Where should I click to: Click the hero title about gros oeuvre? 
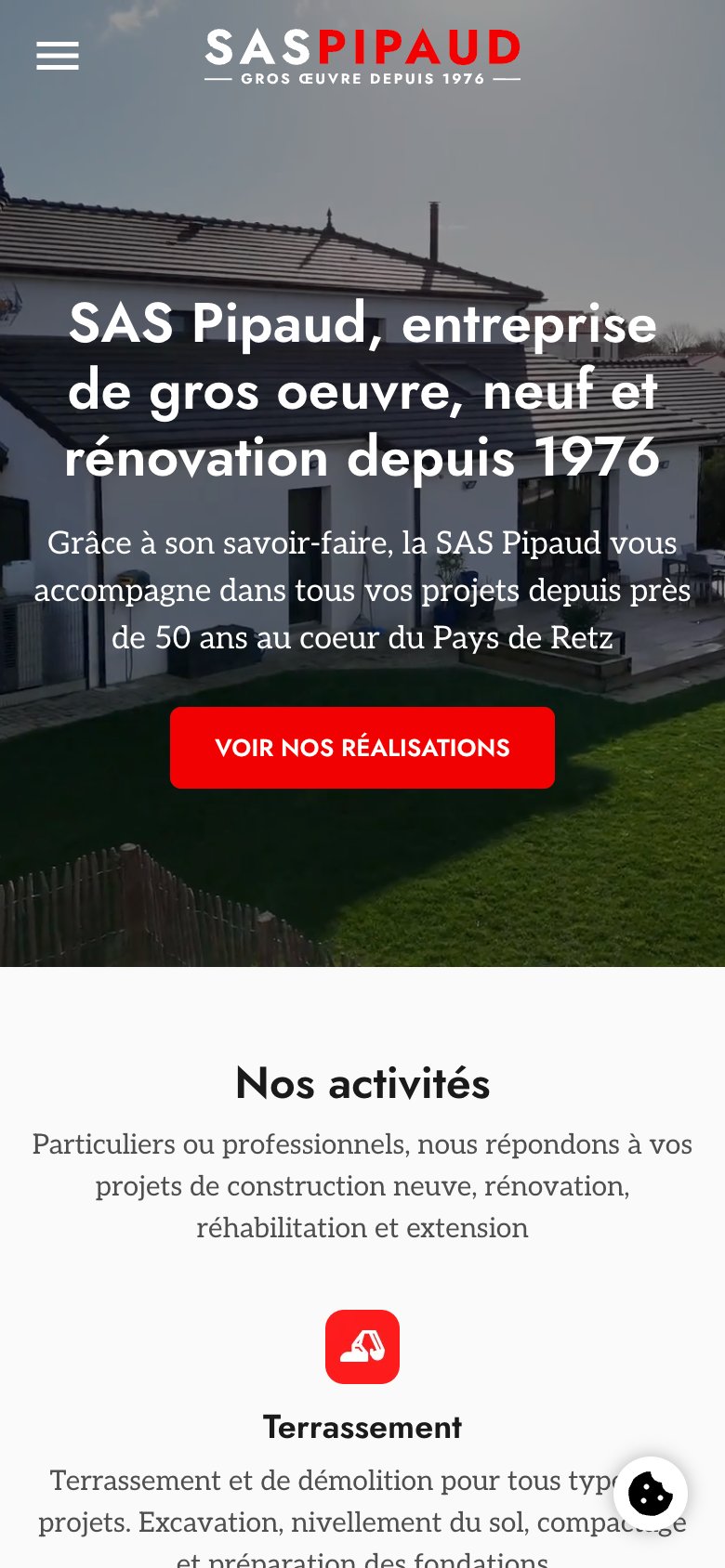(362, 390)
